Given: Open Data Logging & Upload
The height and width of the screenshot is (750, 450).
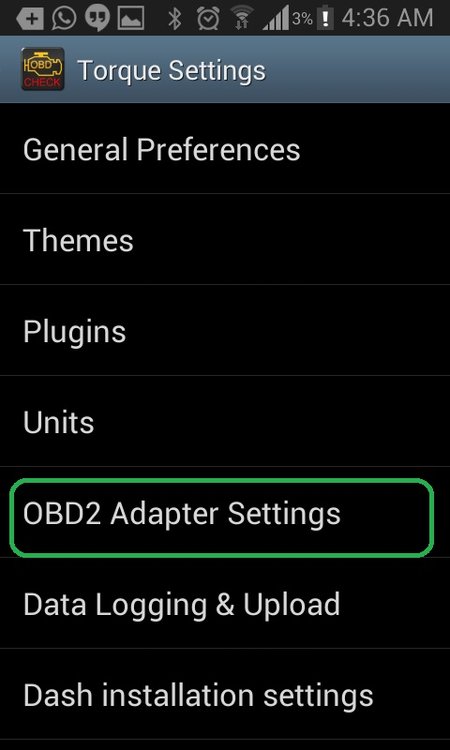Looking at the screenshot, I should [x=225, y=604].
